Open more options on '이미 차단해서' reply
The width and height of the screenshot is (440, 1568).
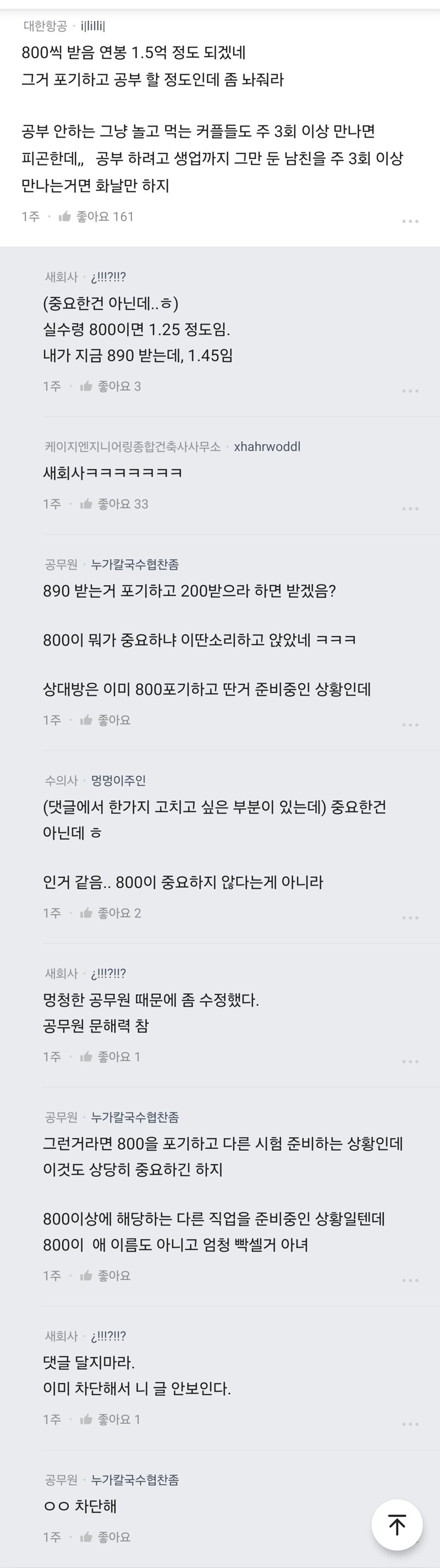click(x=410, y=1424)
